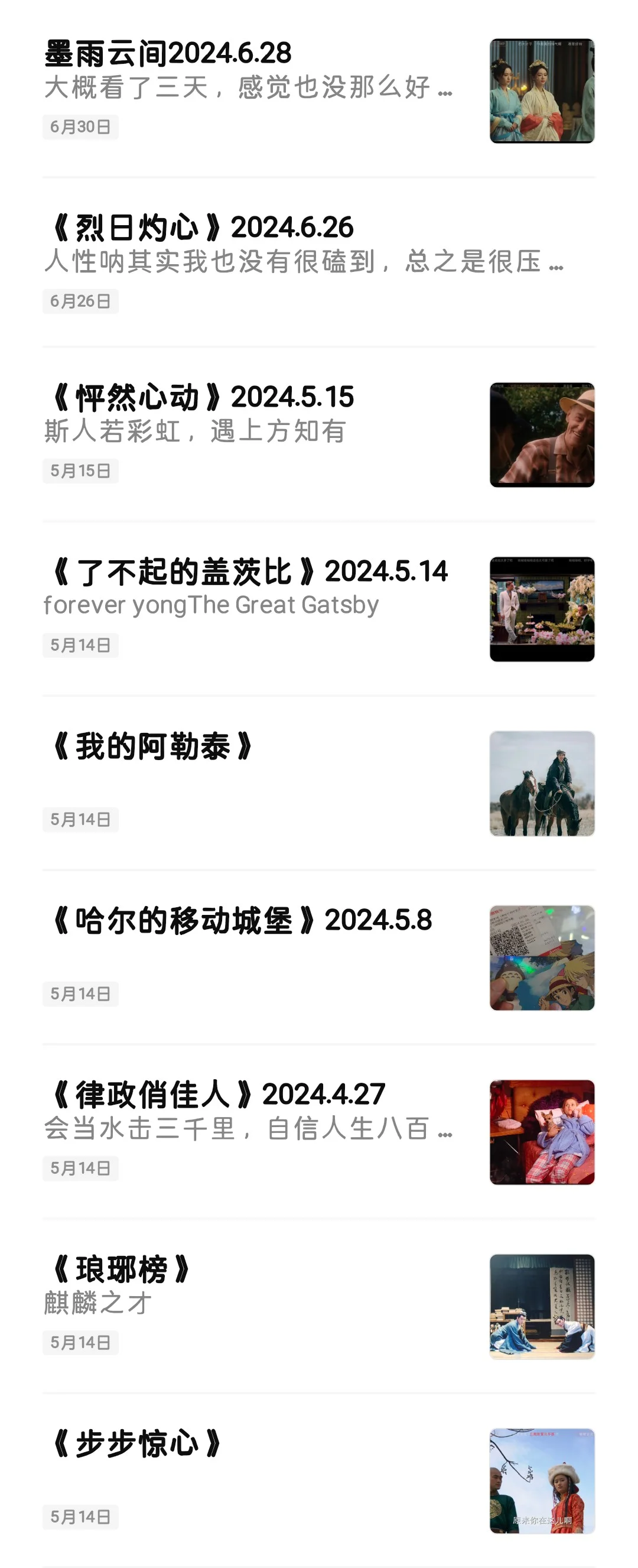
Task: Open 《律政俏佳人》2024.4.27 entry
Action: [217, 1095]
